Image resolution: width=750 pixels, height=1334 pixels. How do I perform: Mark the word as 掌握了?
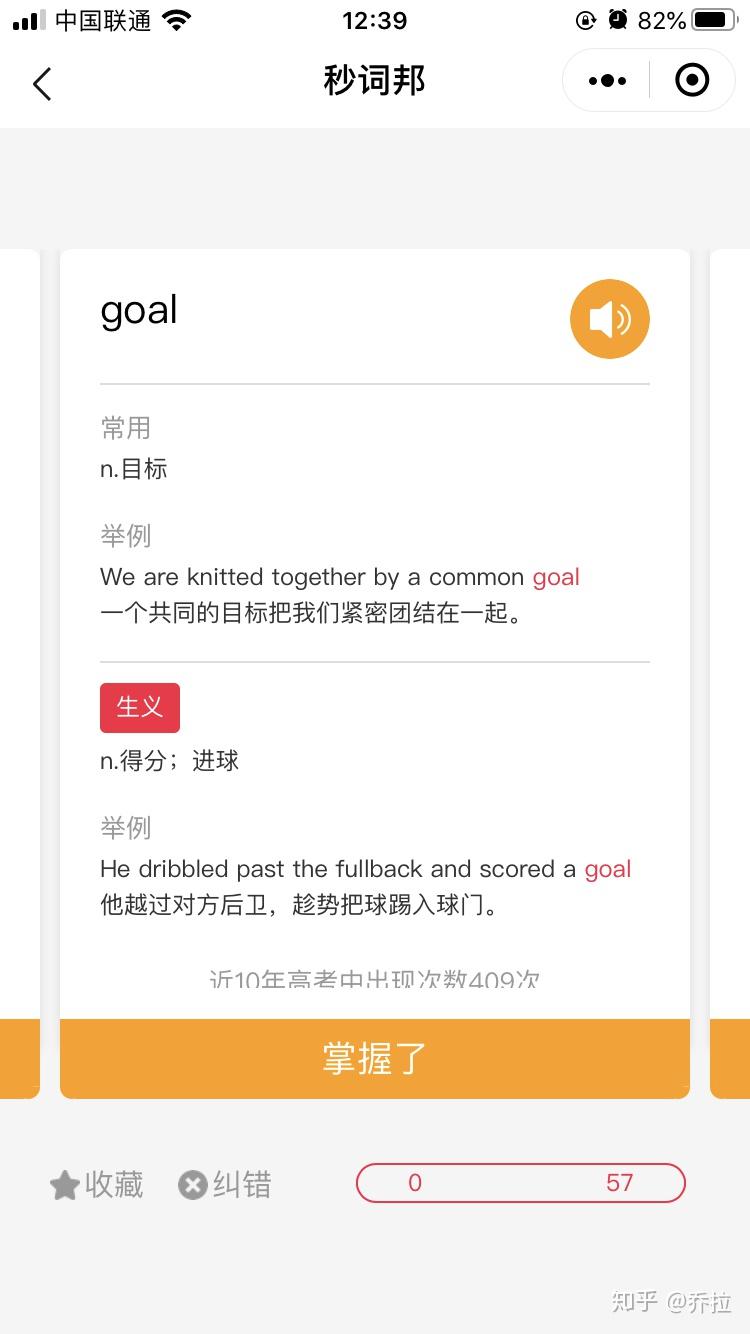(x=375, y=1058)
